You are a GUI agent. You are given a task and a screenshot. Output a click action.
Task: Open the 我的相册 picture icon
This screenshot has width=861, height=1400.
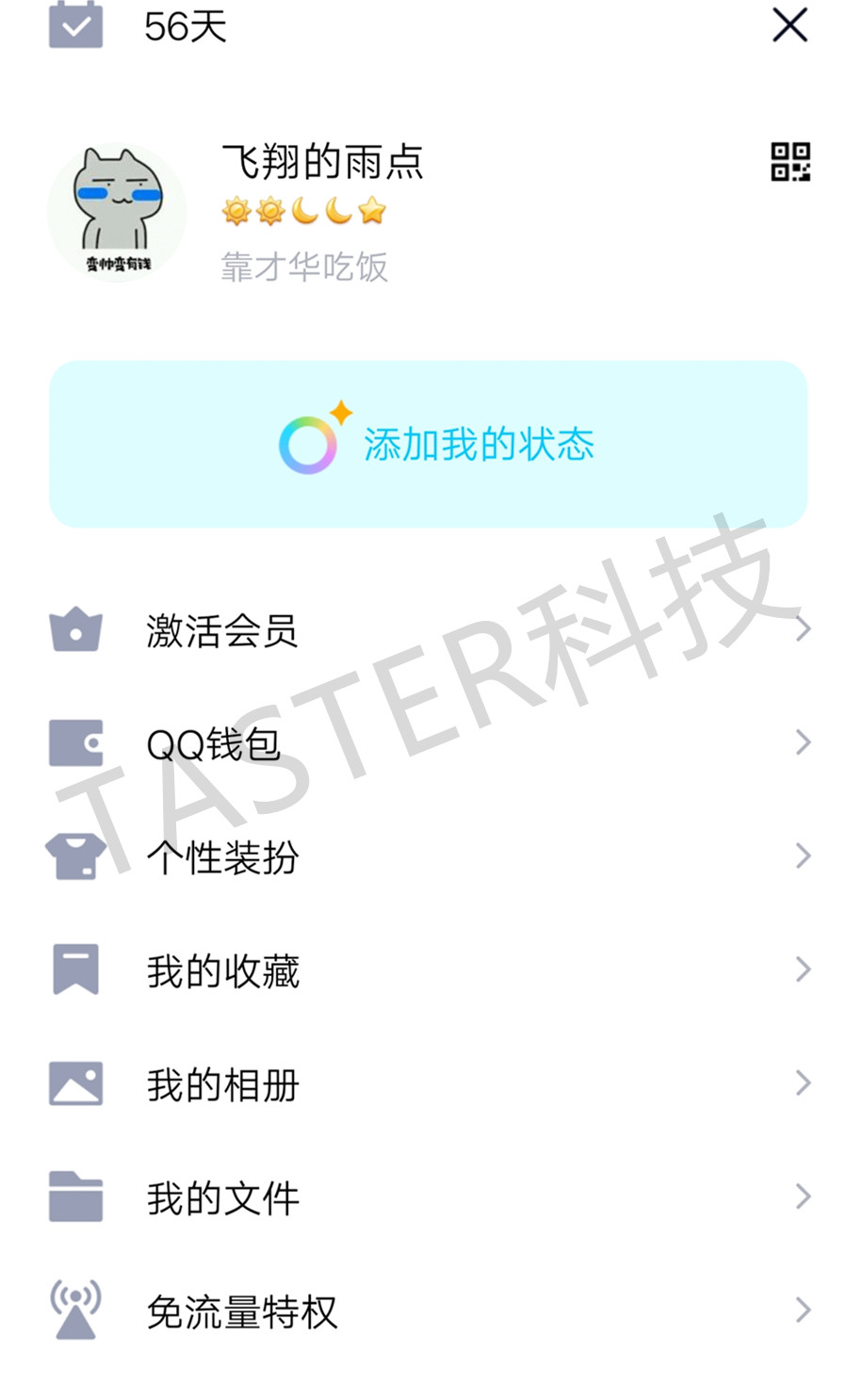(75, 1083)
